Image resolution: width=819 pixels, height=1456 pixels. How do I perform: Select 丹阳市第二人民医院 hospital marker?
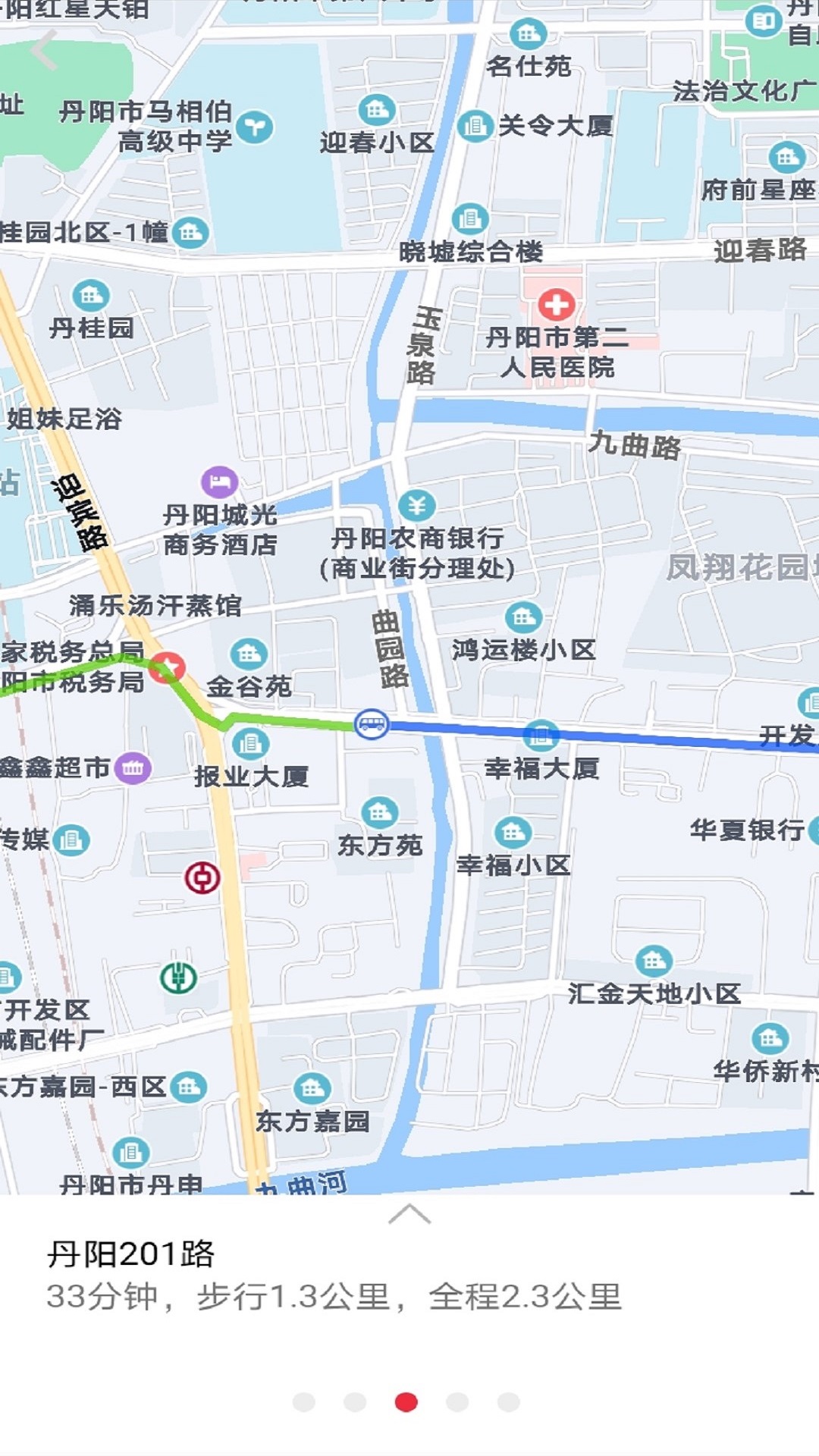pyautogui.click(x=556, y=306)
